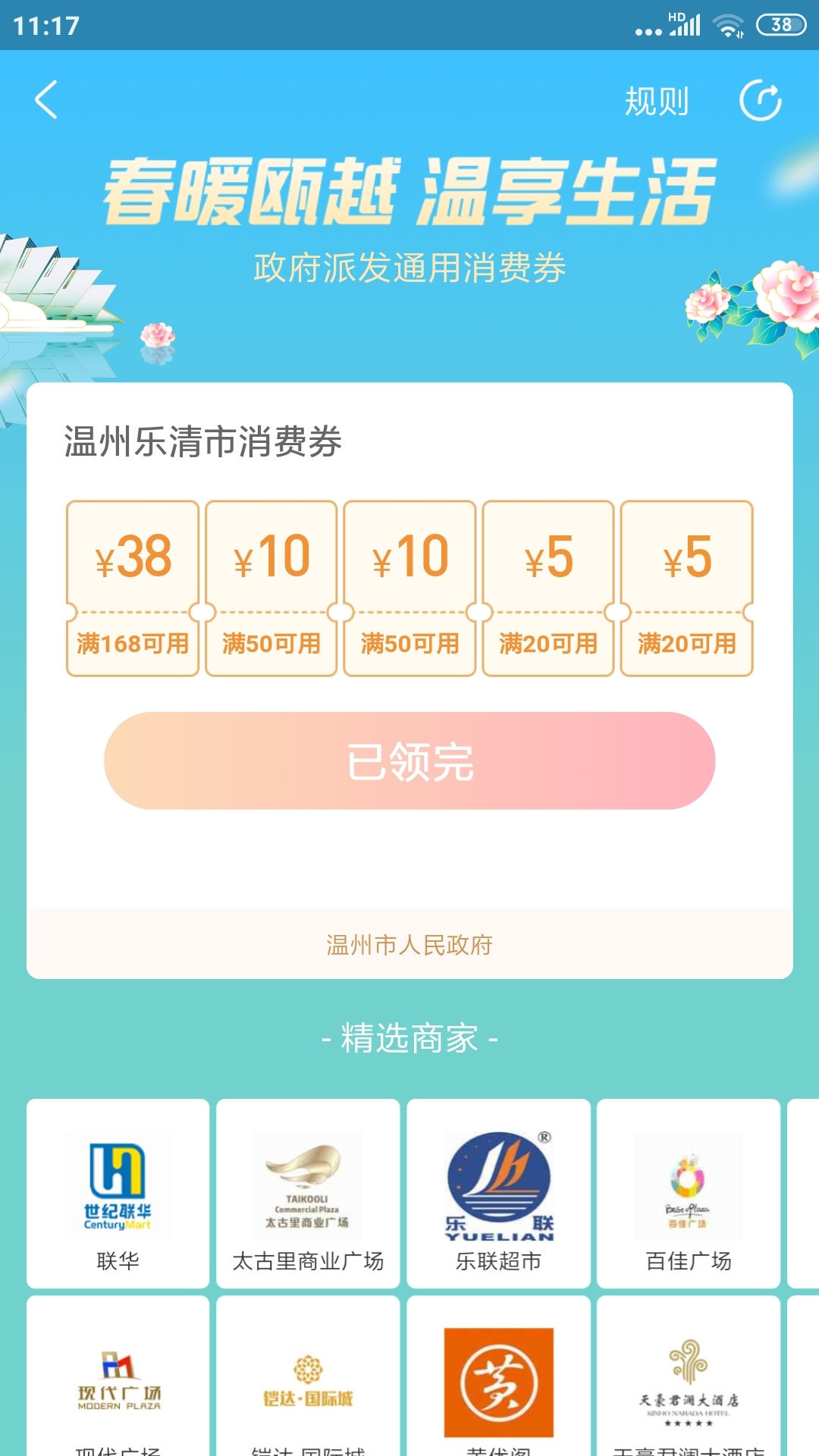Tap the 已领完 coupon button
Screen dimensions: 819x1456
[x=409, y=761]
